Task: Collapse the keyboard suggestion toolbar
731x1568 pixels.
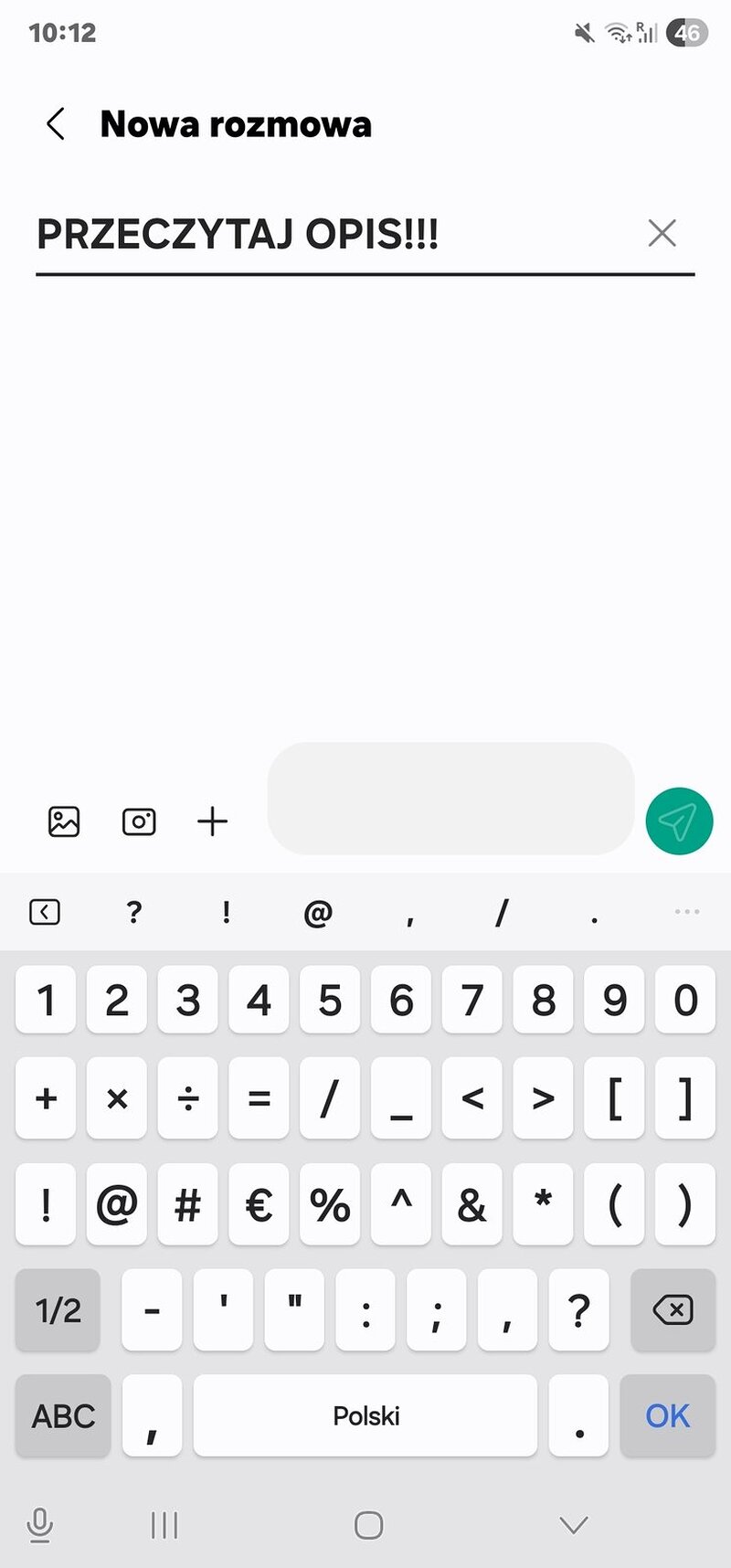Action: point(45,912)
